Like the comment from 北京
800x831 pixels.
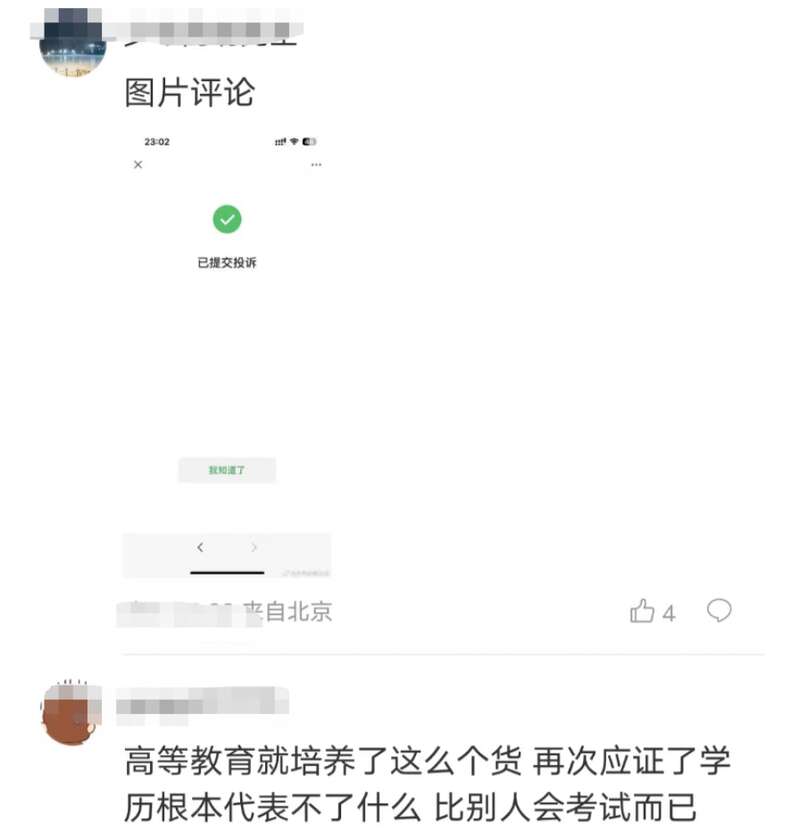(642, 611)
